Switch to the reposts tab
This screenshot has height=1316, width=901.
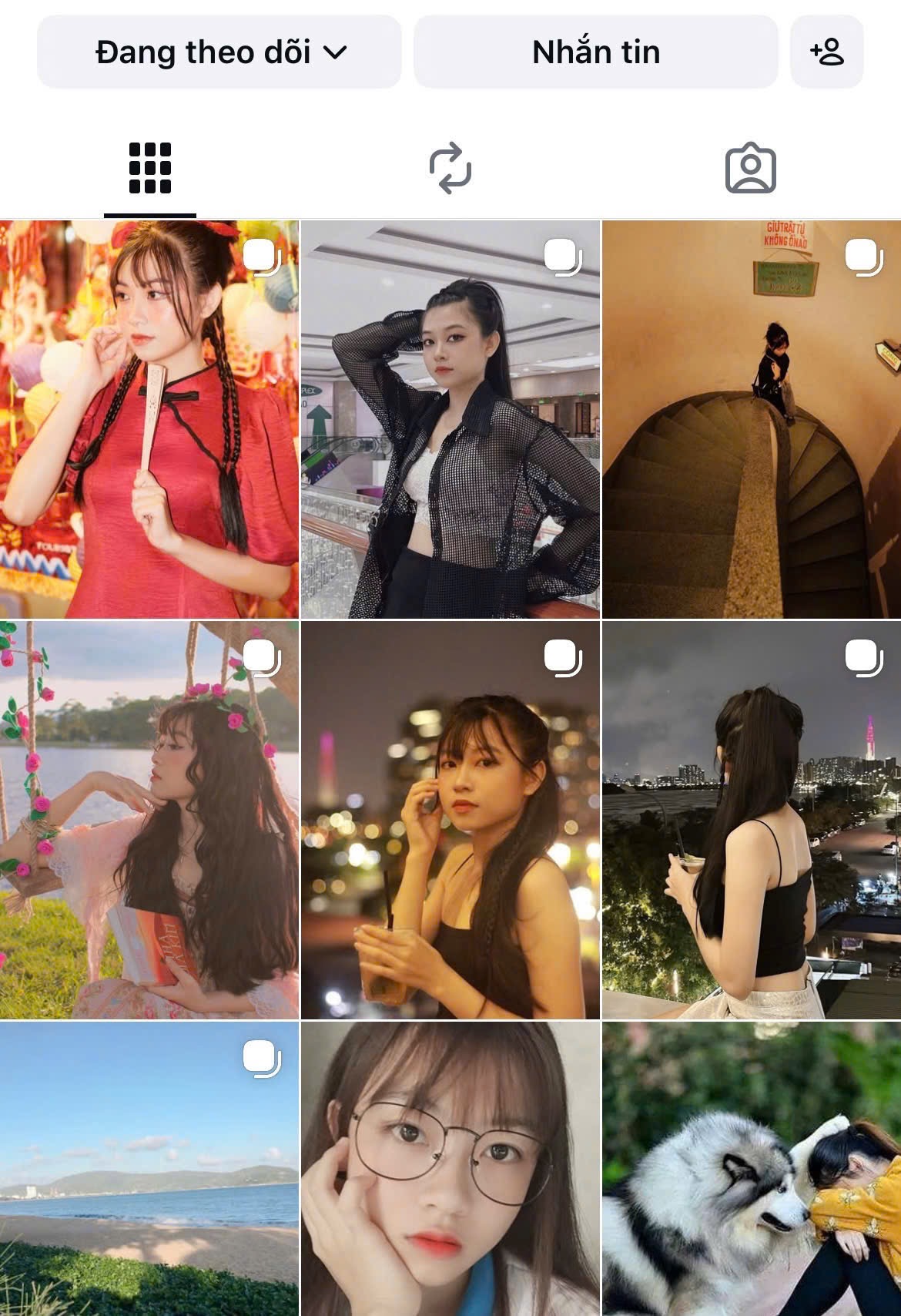coord(450,168)
